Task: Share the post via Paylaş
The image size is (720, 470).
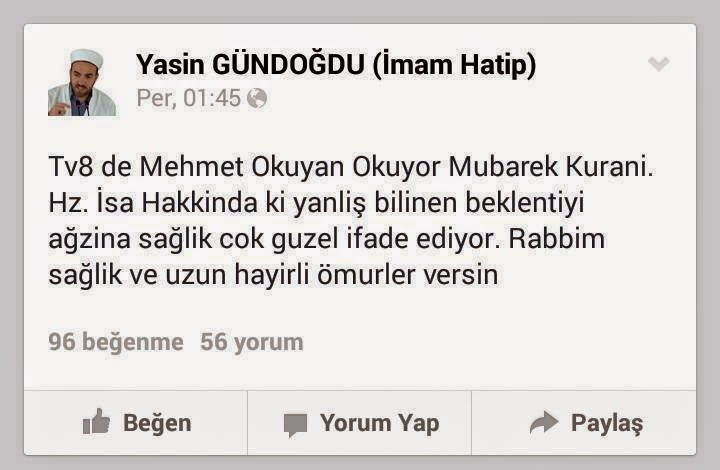Action: [x=586, y=423]
